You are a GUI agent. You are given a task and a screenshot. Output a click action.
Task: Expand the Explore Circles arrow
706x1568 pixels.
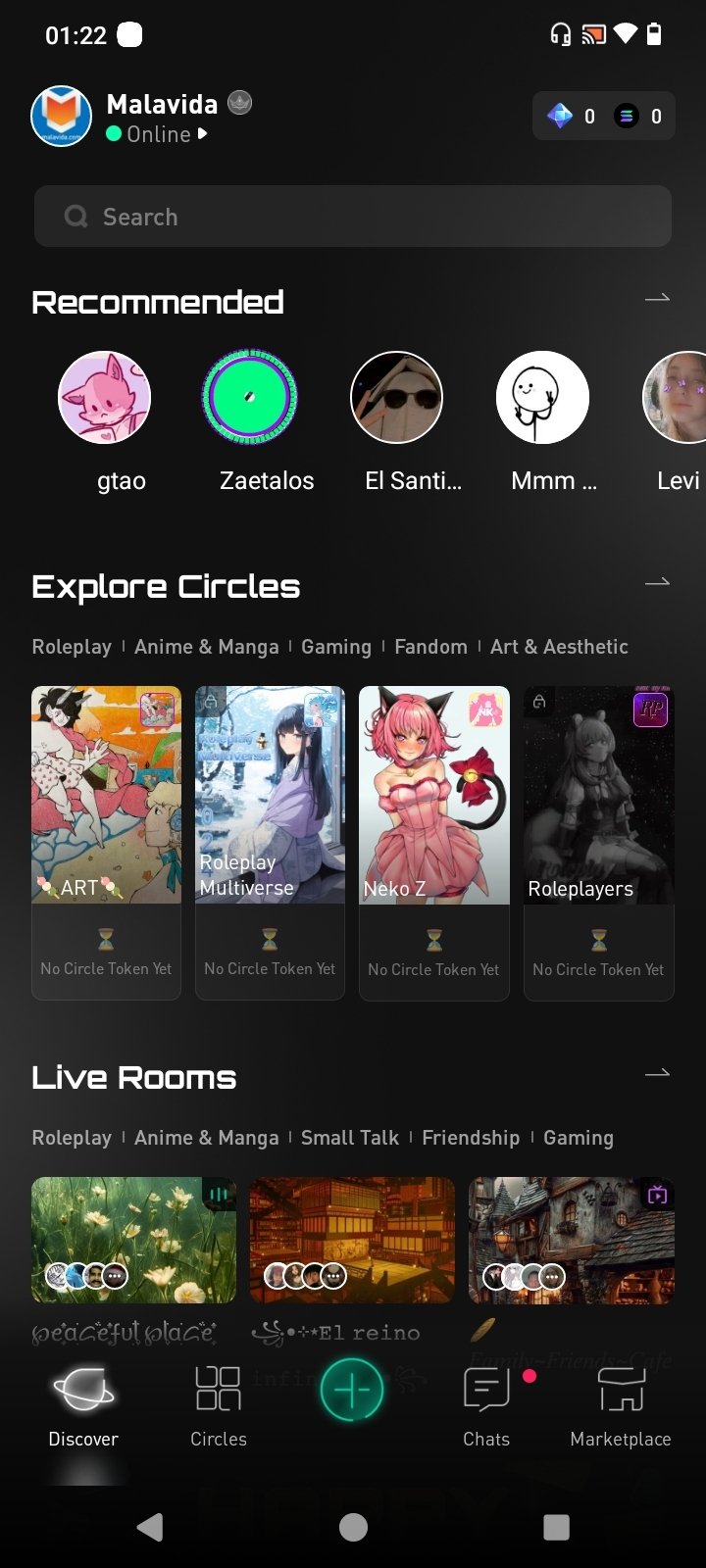coord(657,583)
